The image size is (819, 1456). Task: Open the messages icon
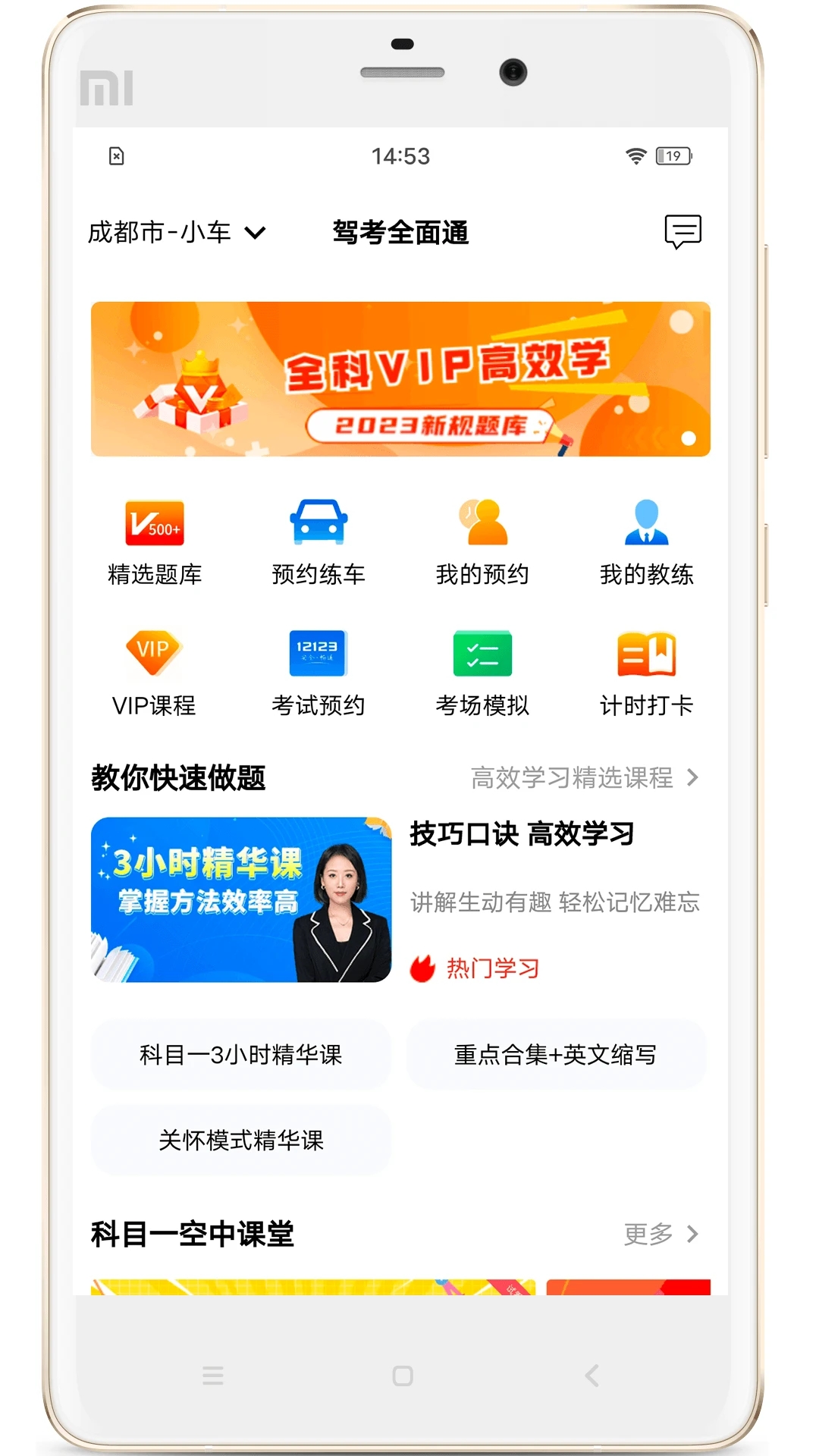[x=682, y=231]
